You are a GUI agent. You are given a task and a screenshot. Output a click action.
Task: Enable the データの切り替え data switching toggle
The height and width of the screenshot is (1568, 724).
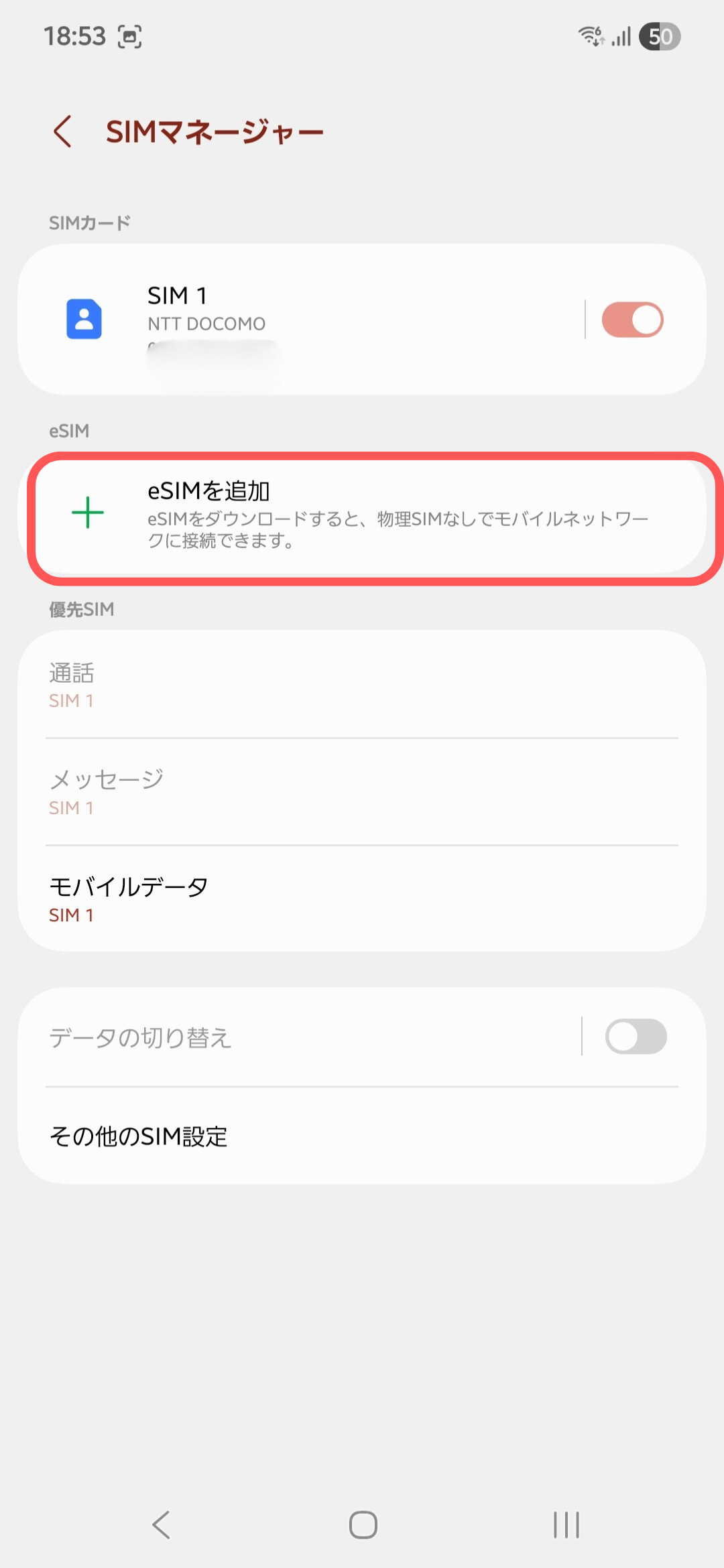(636, 1037)
